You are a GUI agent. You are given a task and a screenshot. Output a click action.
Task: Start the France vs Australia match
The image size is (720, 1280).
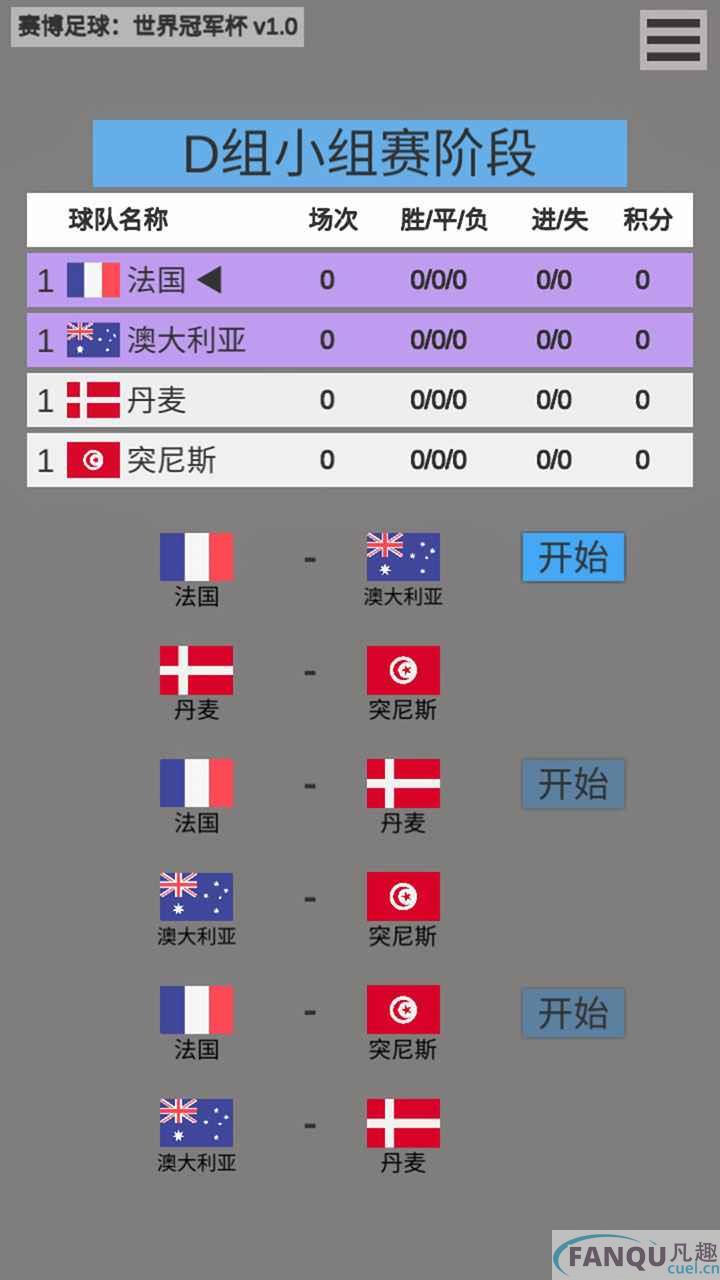[573, 557]
